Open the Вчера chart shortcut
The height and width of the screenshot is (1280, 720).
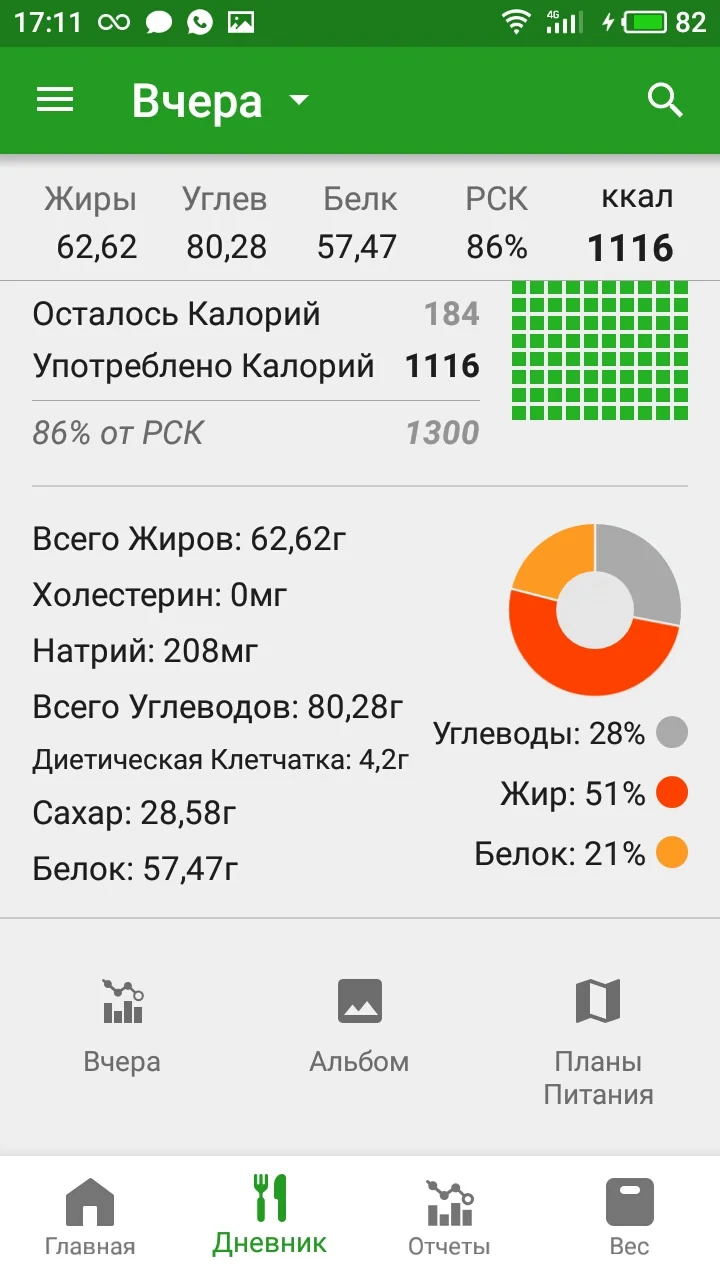(x=122, y=1024)
